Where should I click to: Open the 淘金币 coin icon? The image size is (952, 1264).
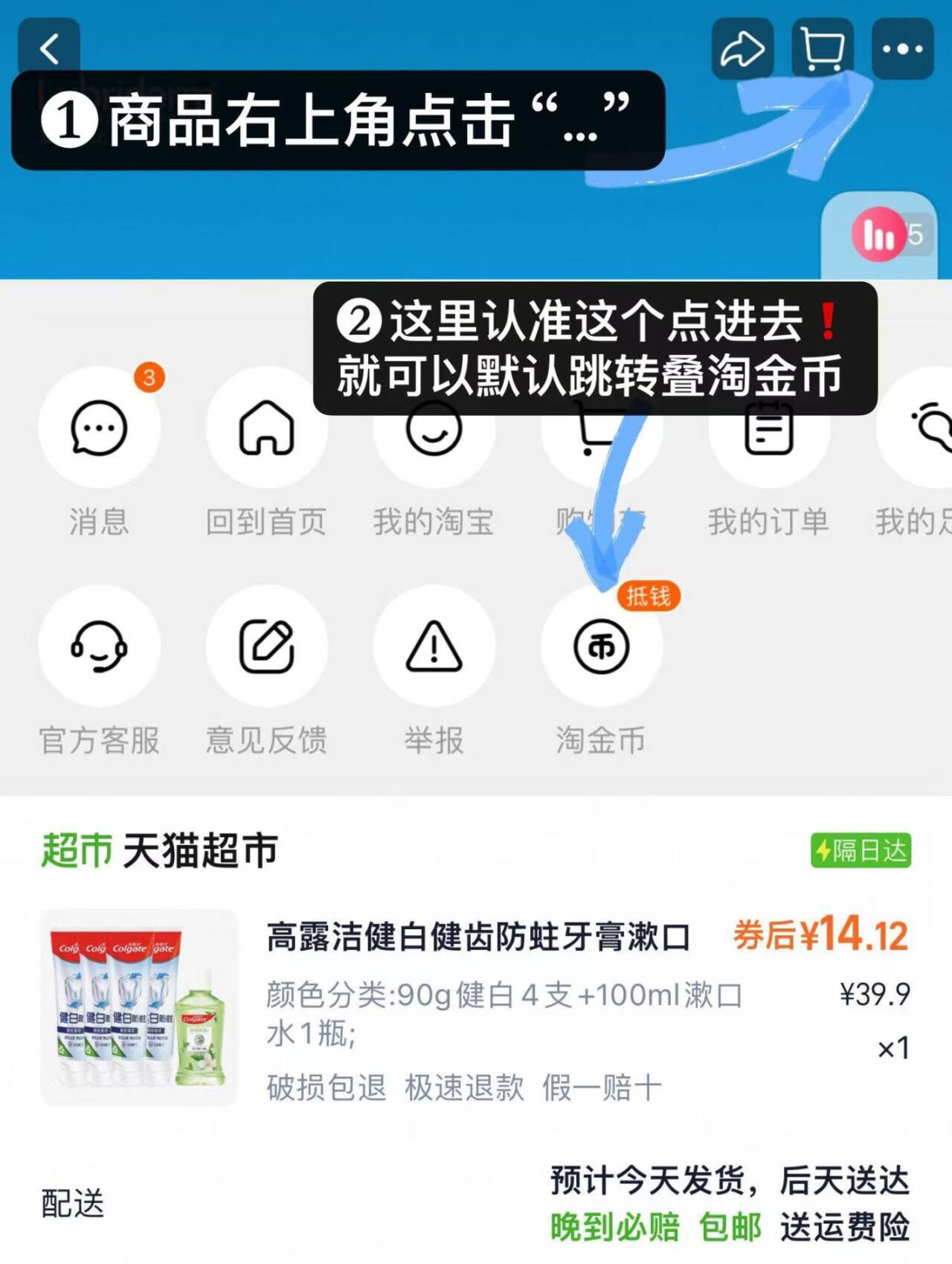tap(604, 647)
